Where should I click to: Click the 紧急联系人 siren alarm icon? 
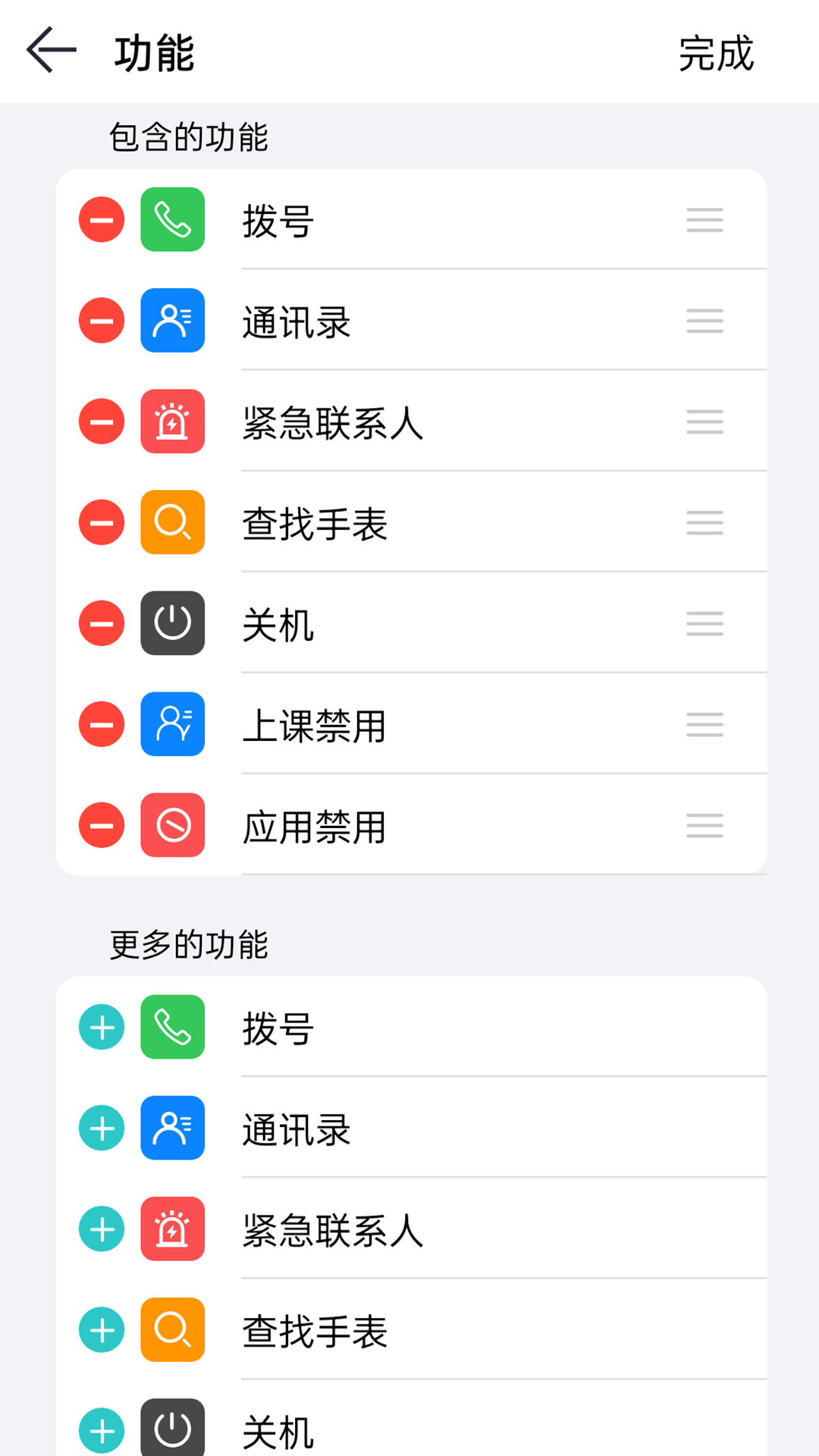[172, 422]
